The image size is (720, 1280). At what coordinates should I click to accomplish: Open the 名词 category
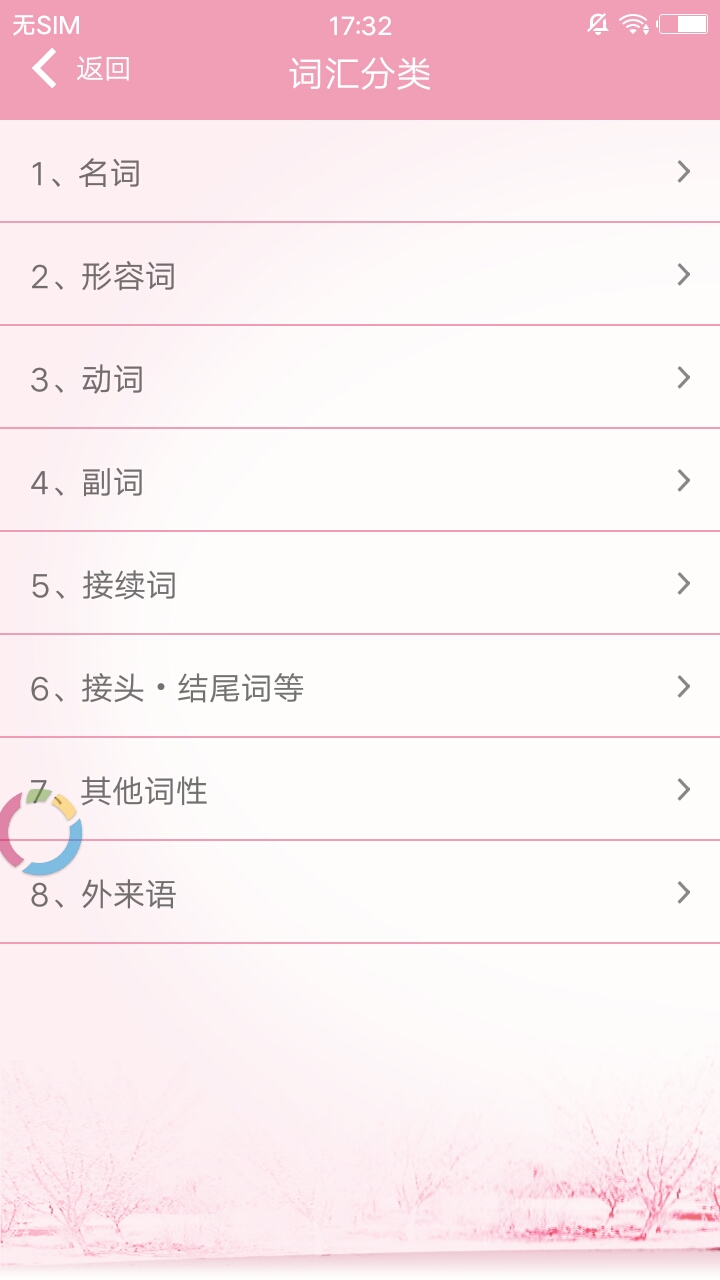tap(360, 173)
